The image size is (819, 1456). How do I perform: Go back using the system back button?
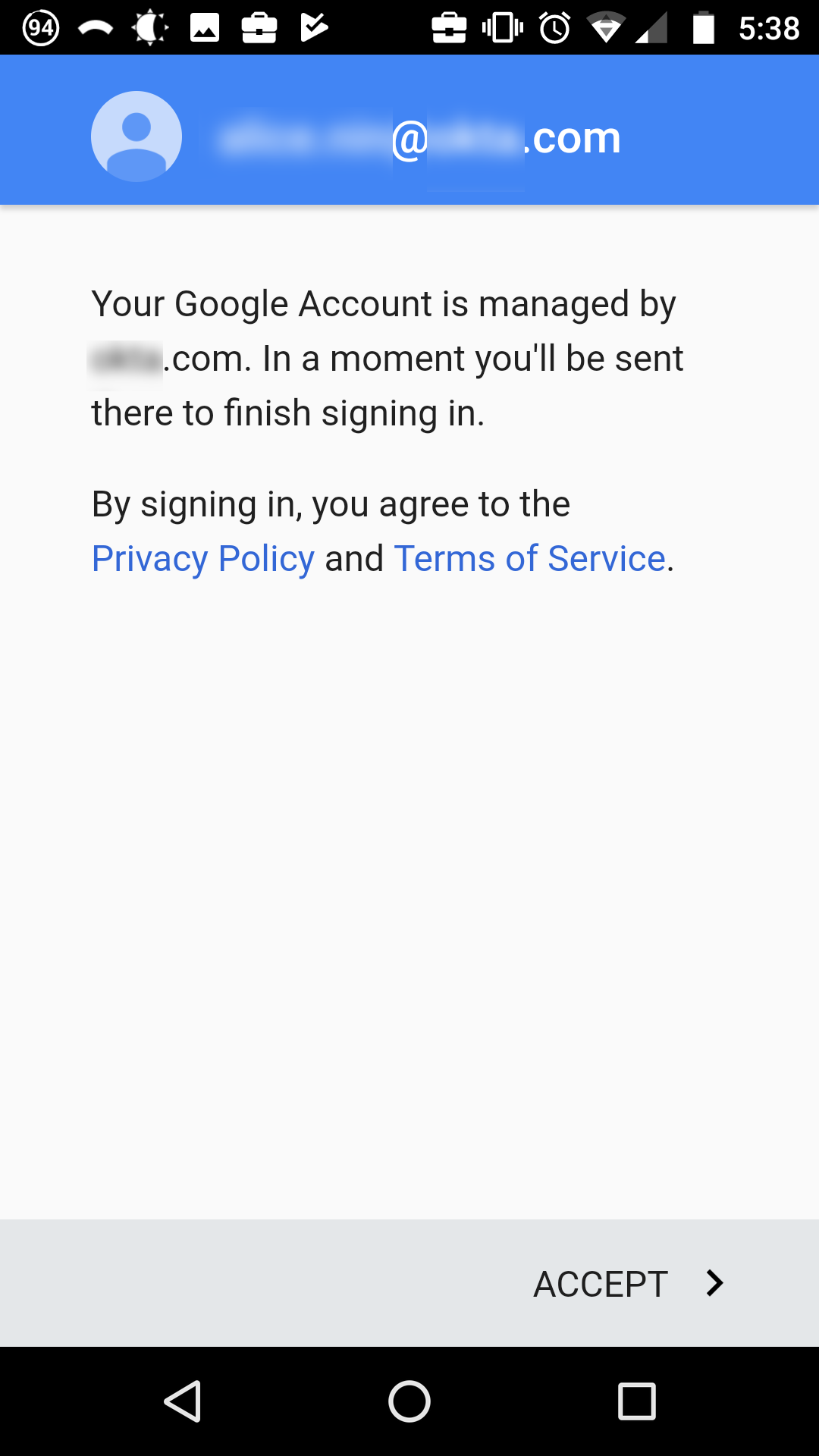click(x=183, y=1401)
